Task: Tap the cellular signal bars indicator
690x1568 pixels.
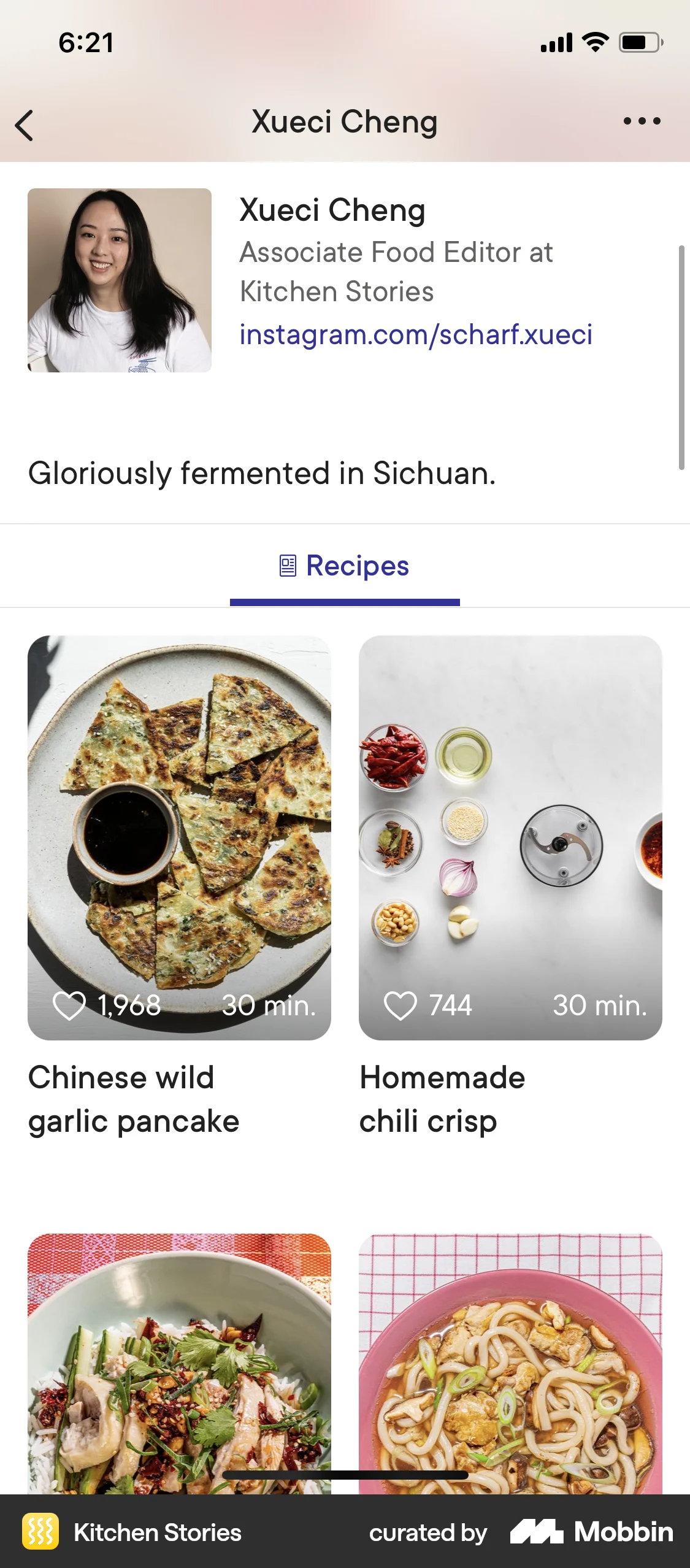Action: [556, 42]
